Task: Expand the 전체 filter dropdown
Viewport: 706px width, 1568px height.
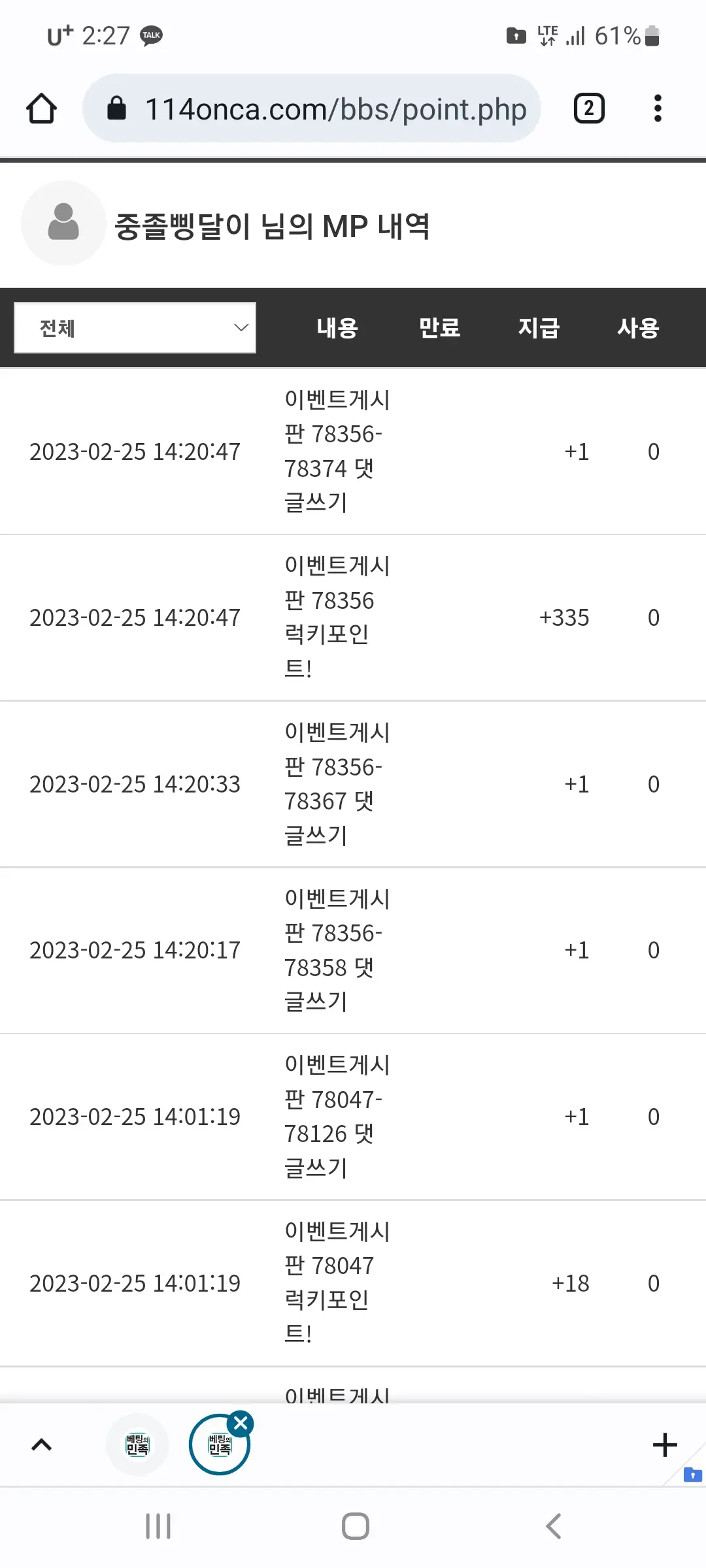Action: 135,328
